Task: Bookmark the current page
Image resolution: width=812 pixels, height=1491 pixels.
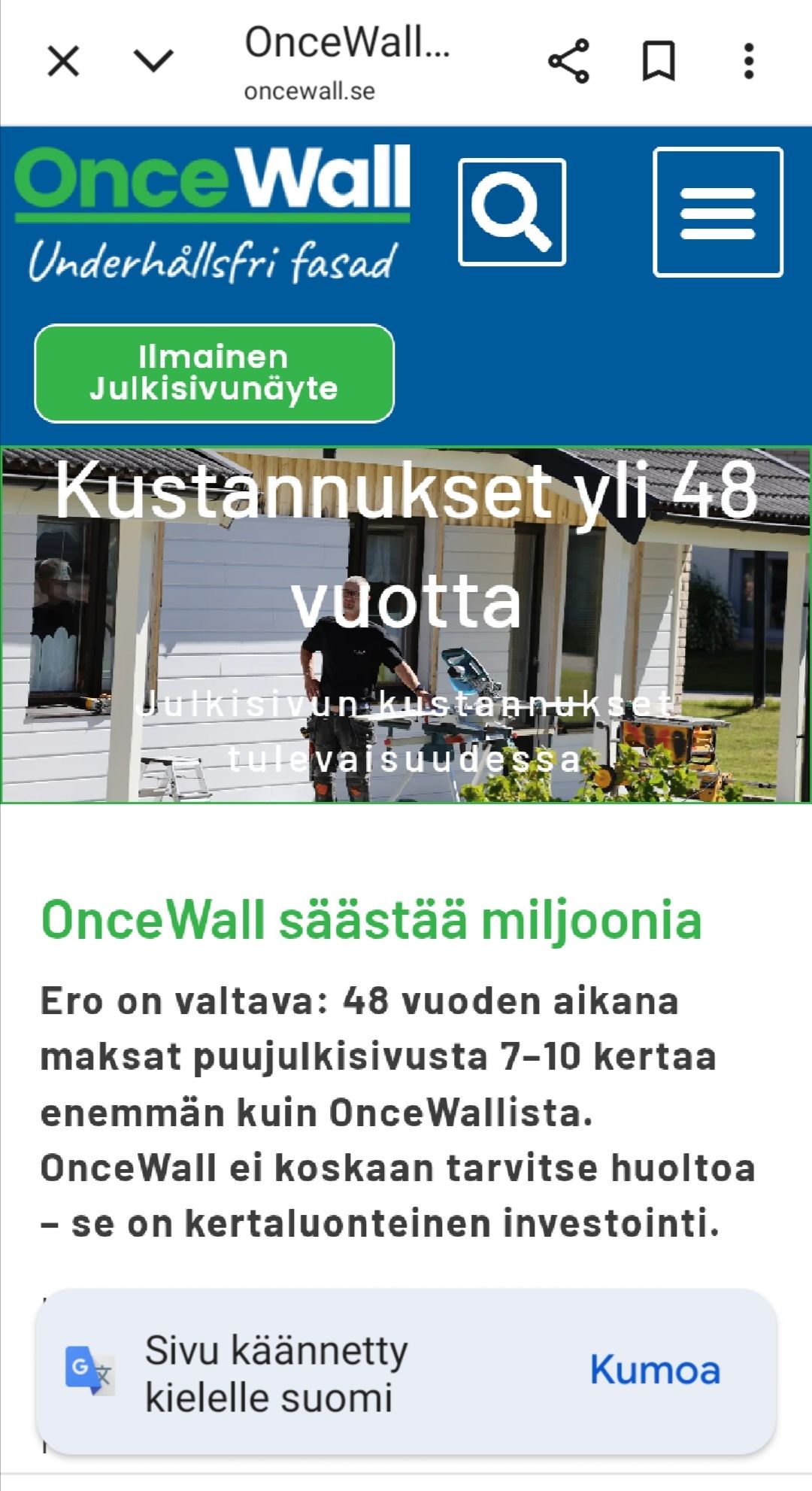Action: point(659,61)
